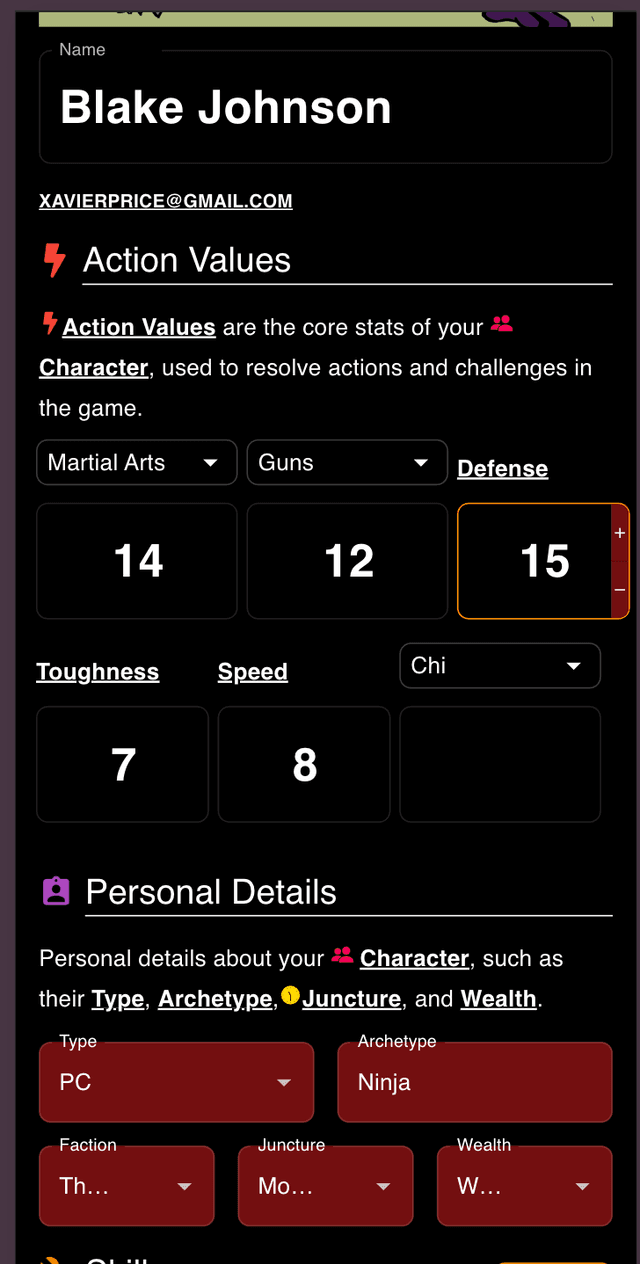This screenshot has width=640, height=1264.
Task: Select the empty Chi value field
Action: pos(499,765)
